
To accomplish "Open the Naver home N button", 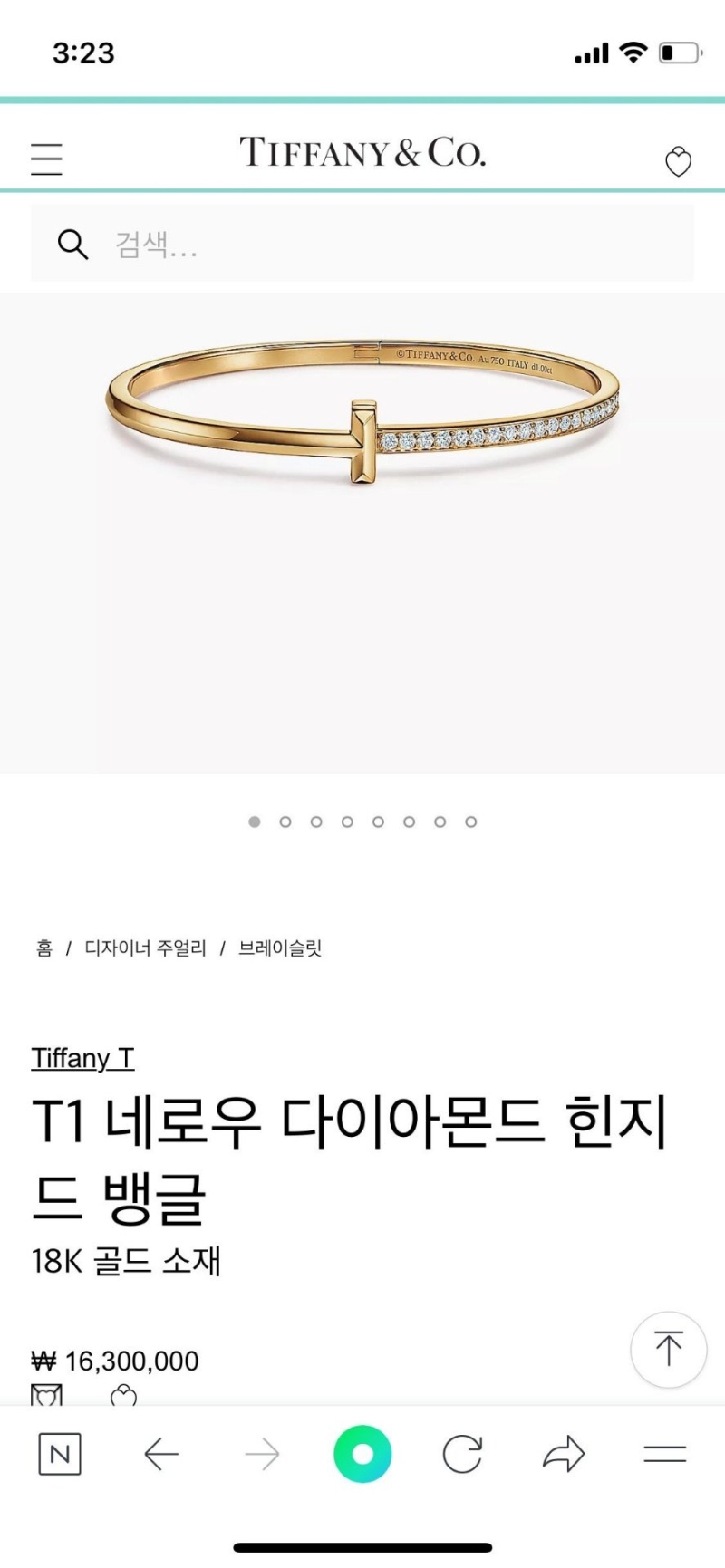I will click(x=60, y=1454).
